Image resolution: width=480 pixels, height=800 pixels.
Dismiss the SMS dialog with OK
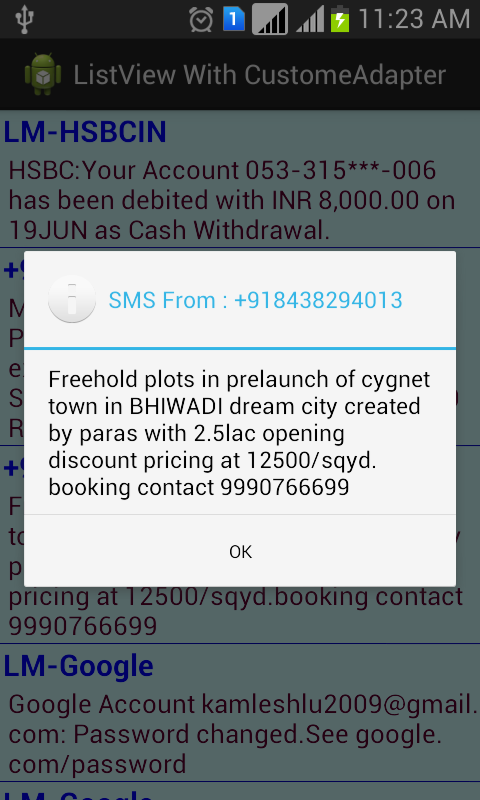(240, 551)
